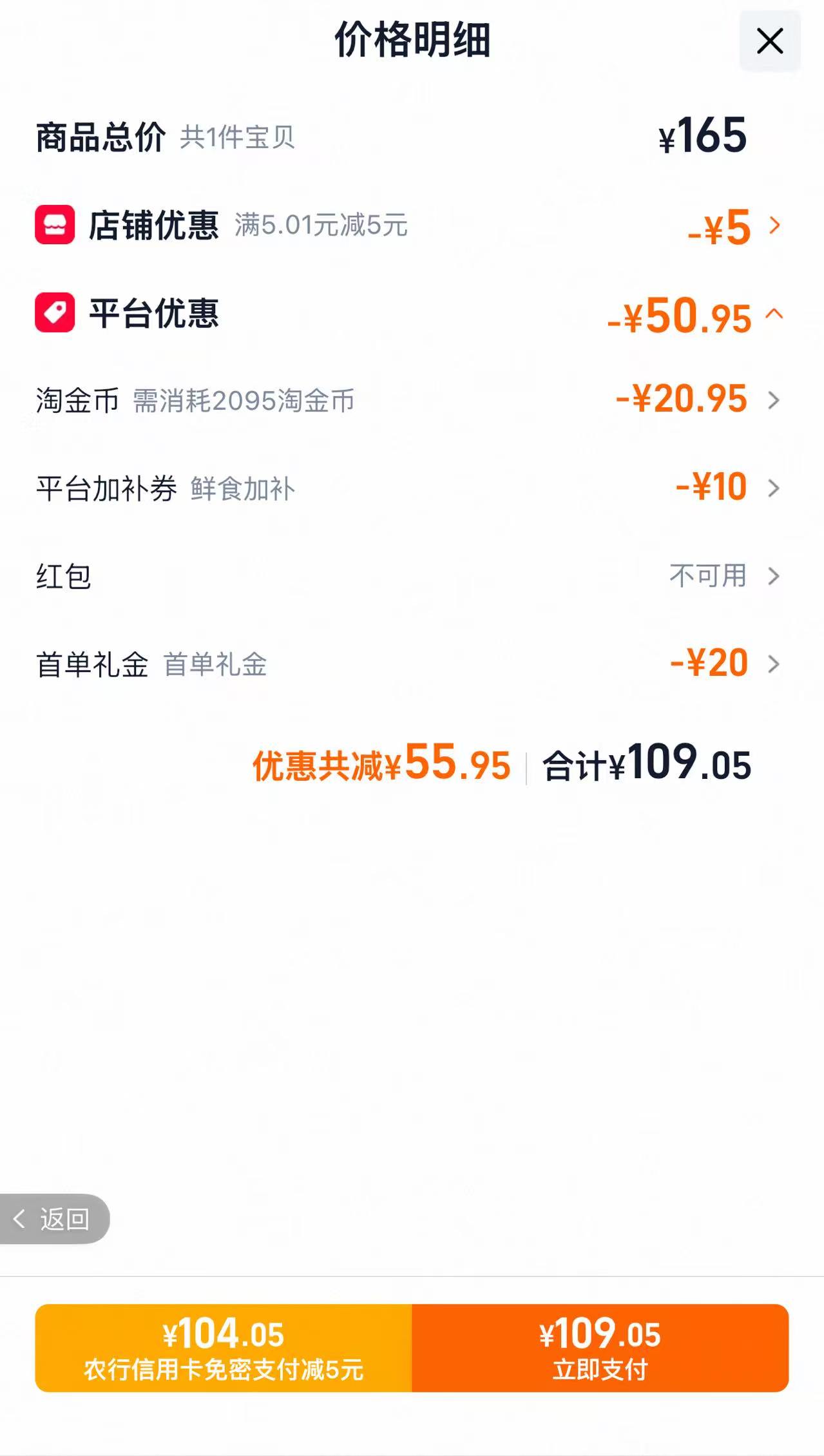Open the 红包 row
This screenshot has width=824, height=1456.
412,576
